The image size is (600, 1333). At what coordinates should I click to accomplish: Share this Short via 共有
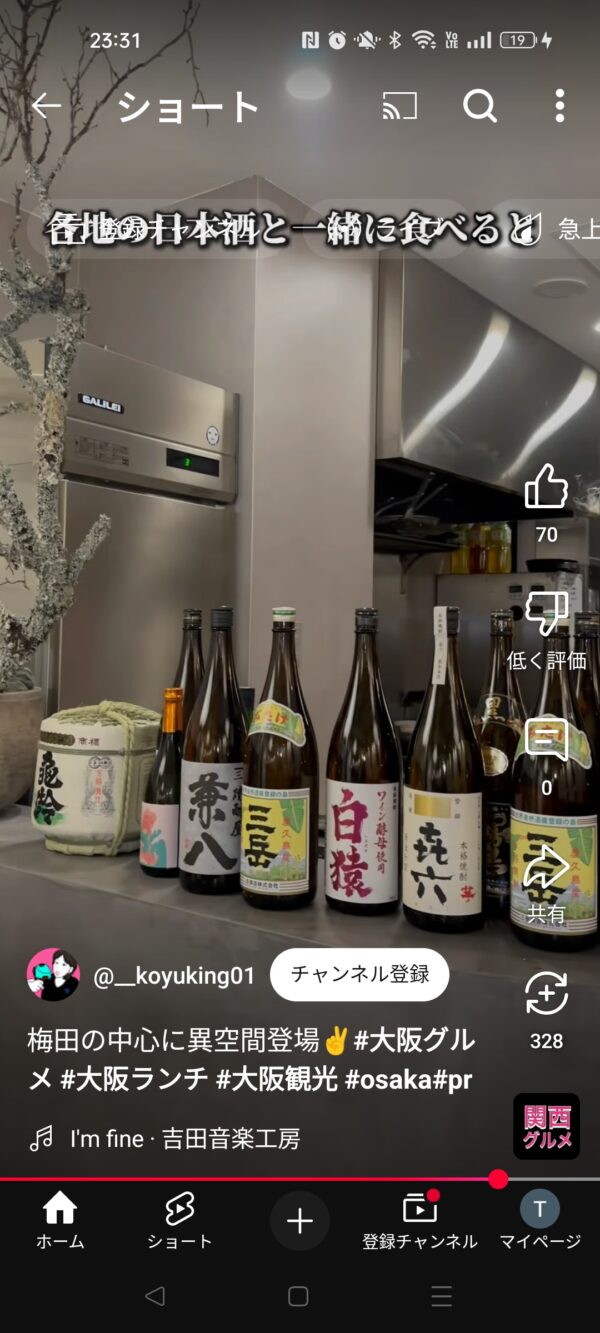[x=546, y=868]
